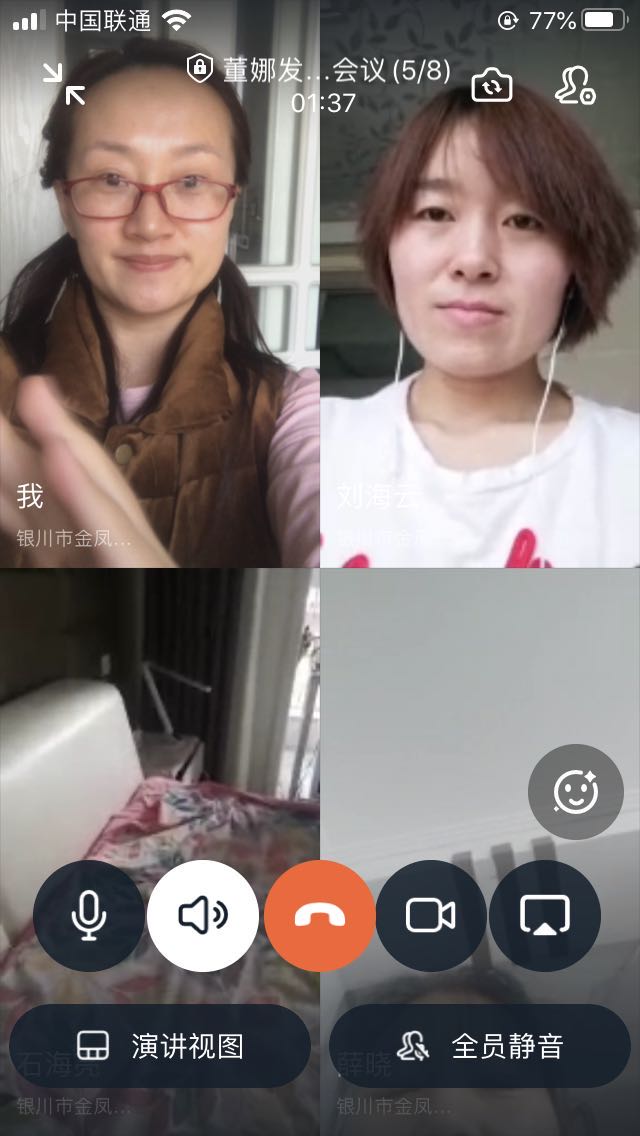Hang up the call
The image size is (640, 1136).
pos(319,915)
